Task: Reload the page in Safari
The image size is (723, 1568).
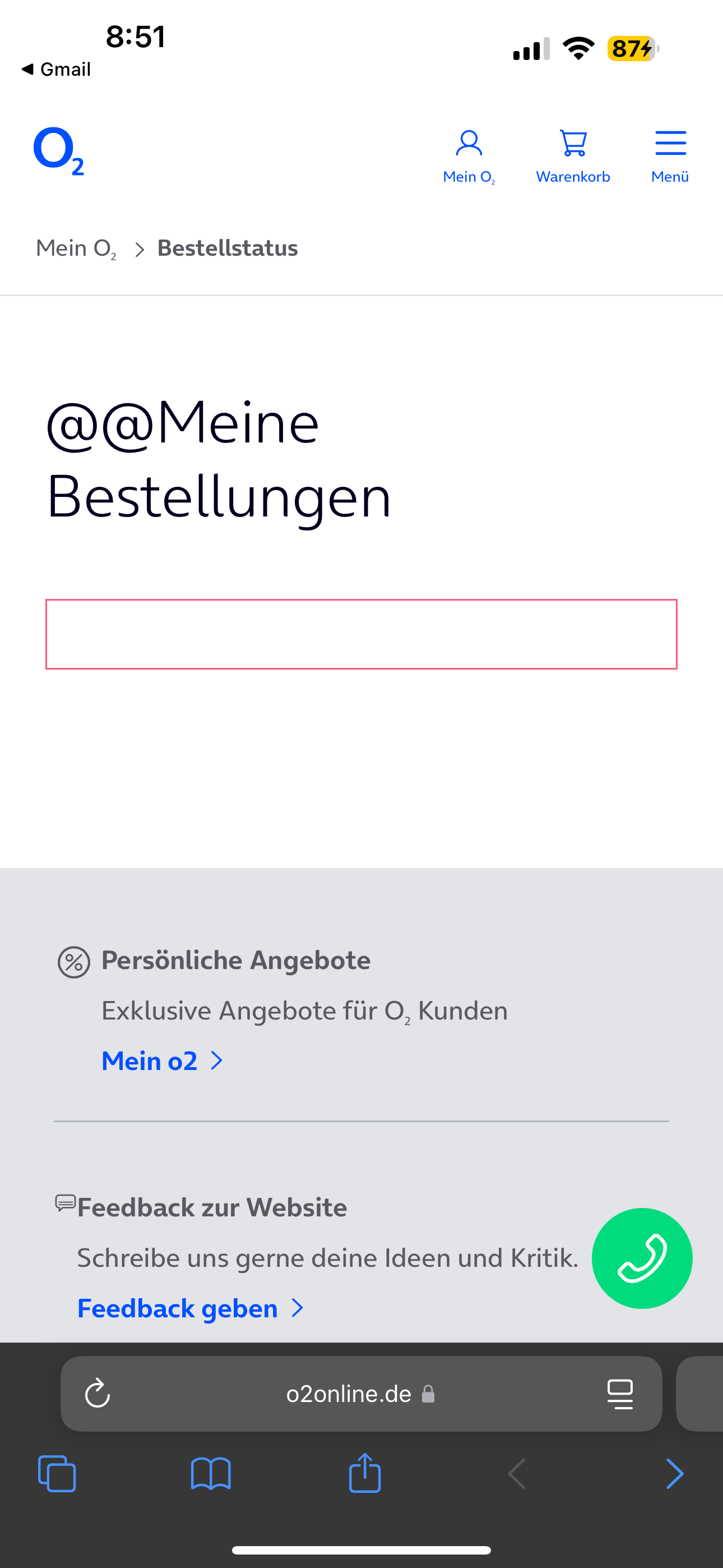Action: point(98,1394)
